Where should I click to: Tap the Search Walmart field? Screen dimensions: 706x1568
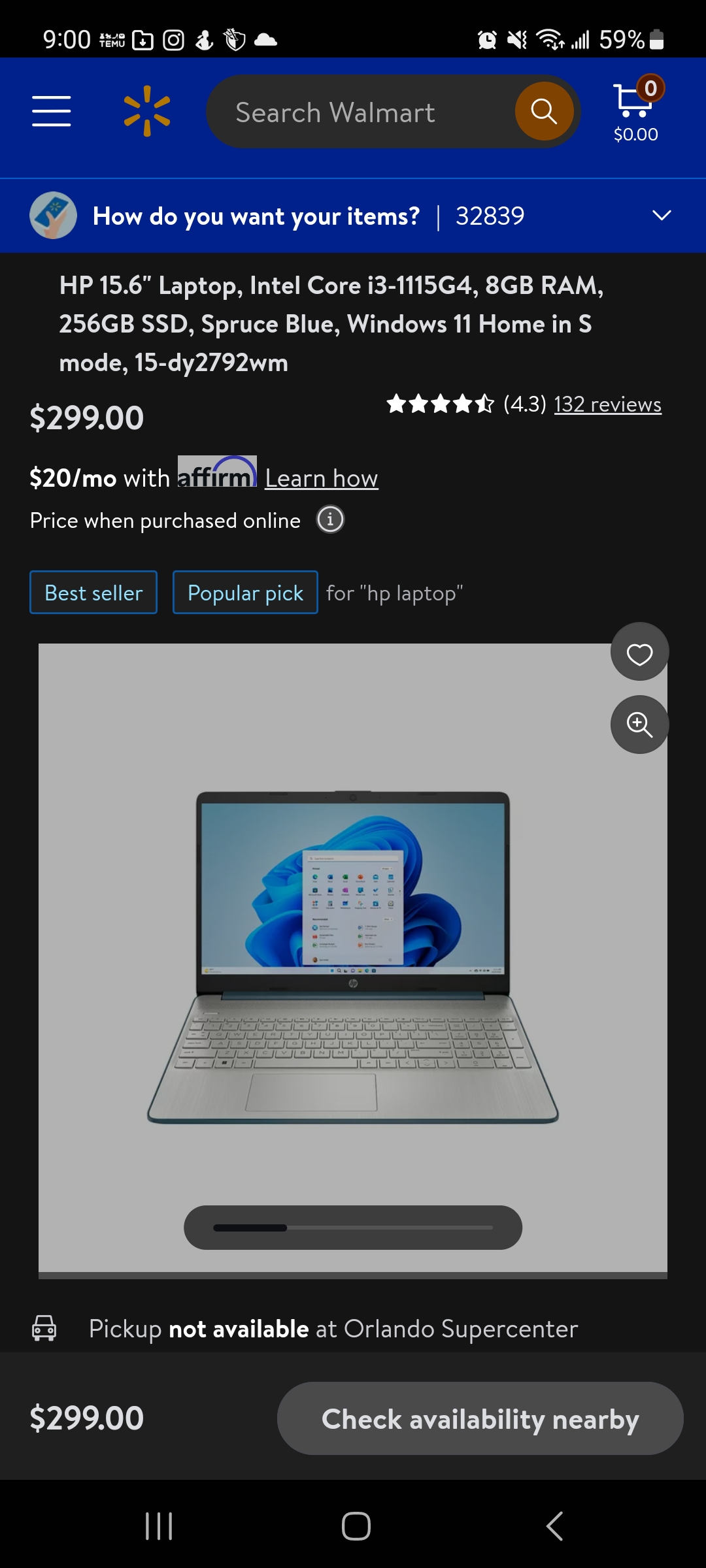click(x=360, y=112)
